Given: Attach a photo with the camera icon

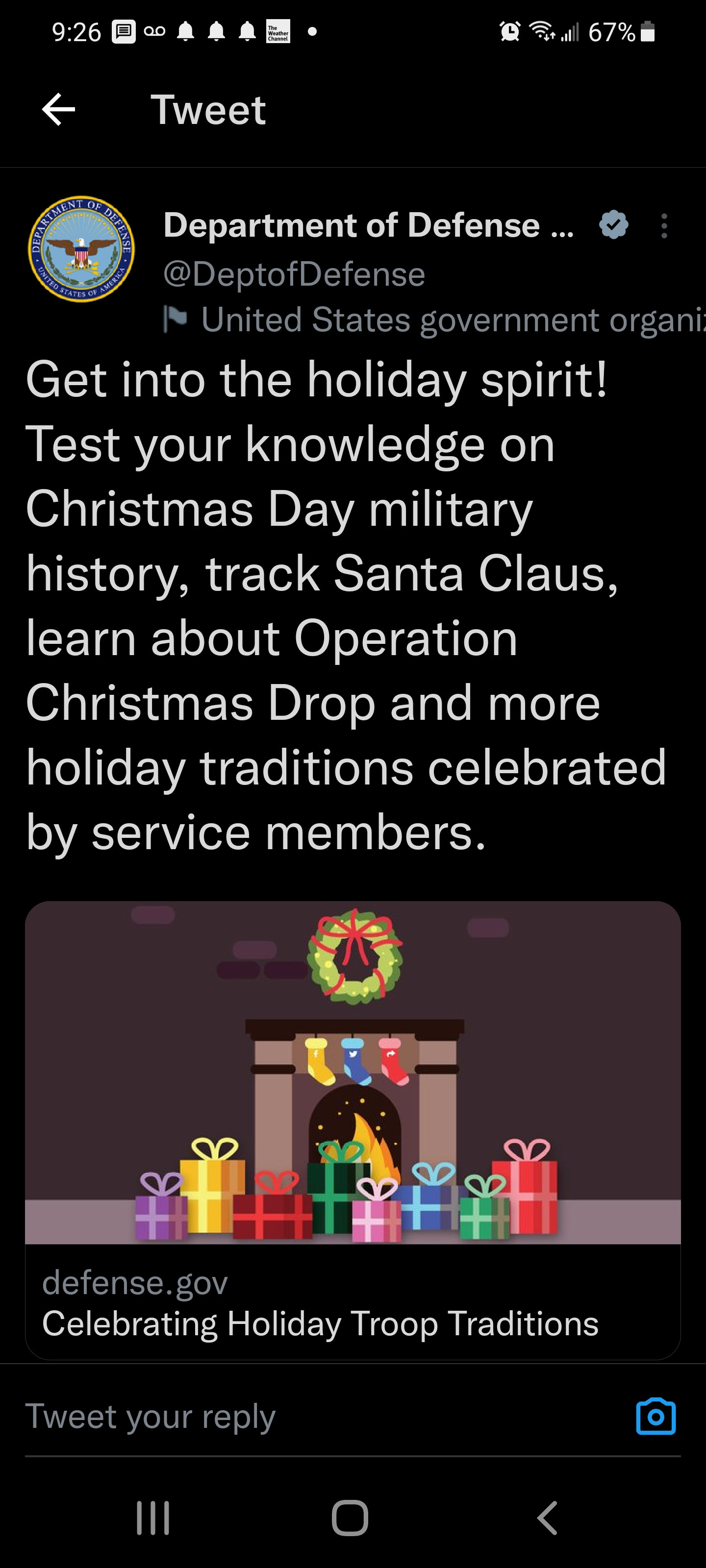Looking at the screenshot, I should [656, 1417].
